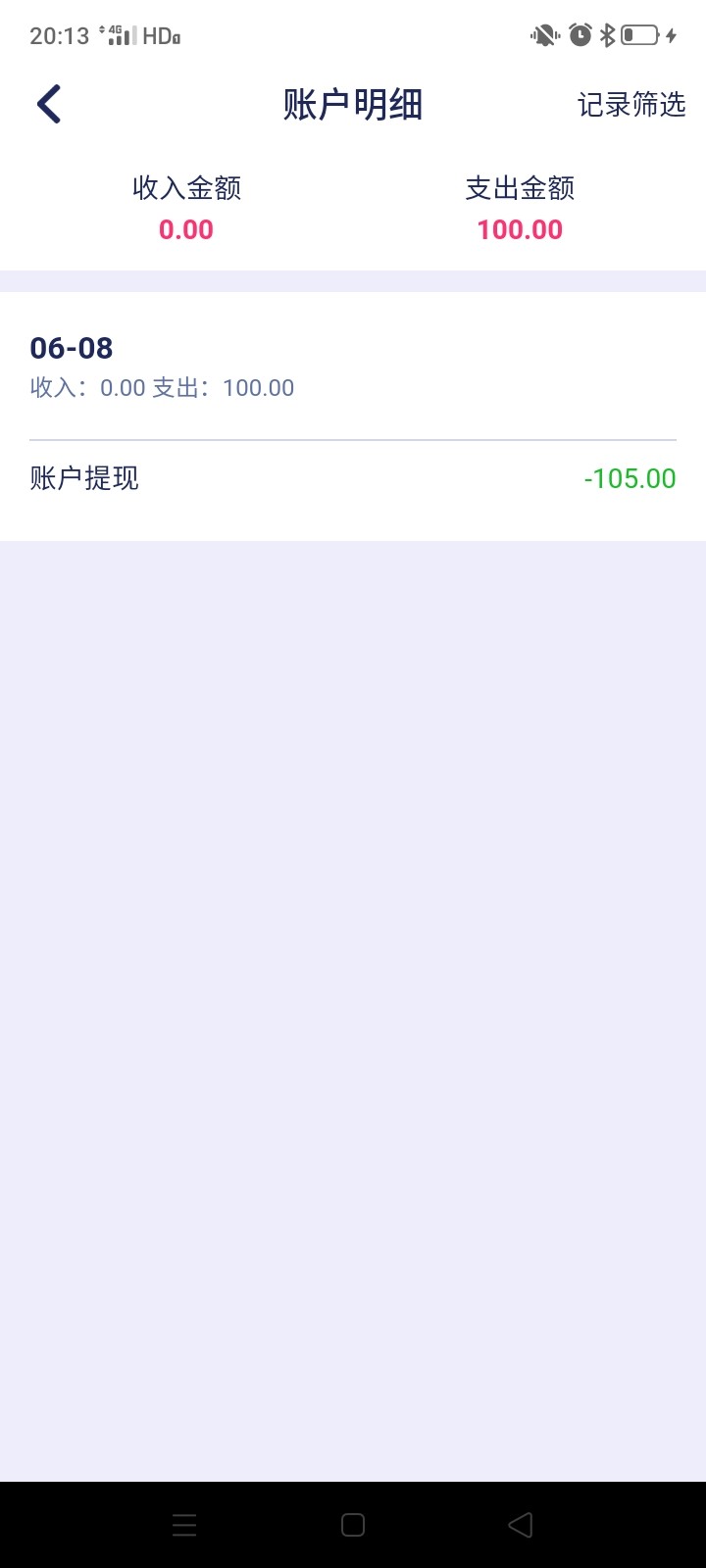Tap the home navigation button
The image size is (706, 1568).
(x=351, y=1524)
